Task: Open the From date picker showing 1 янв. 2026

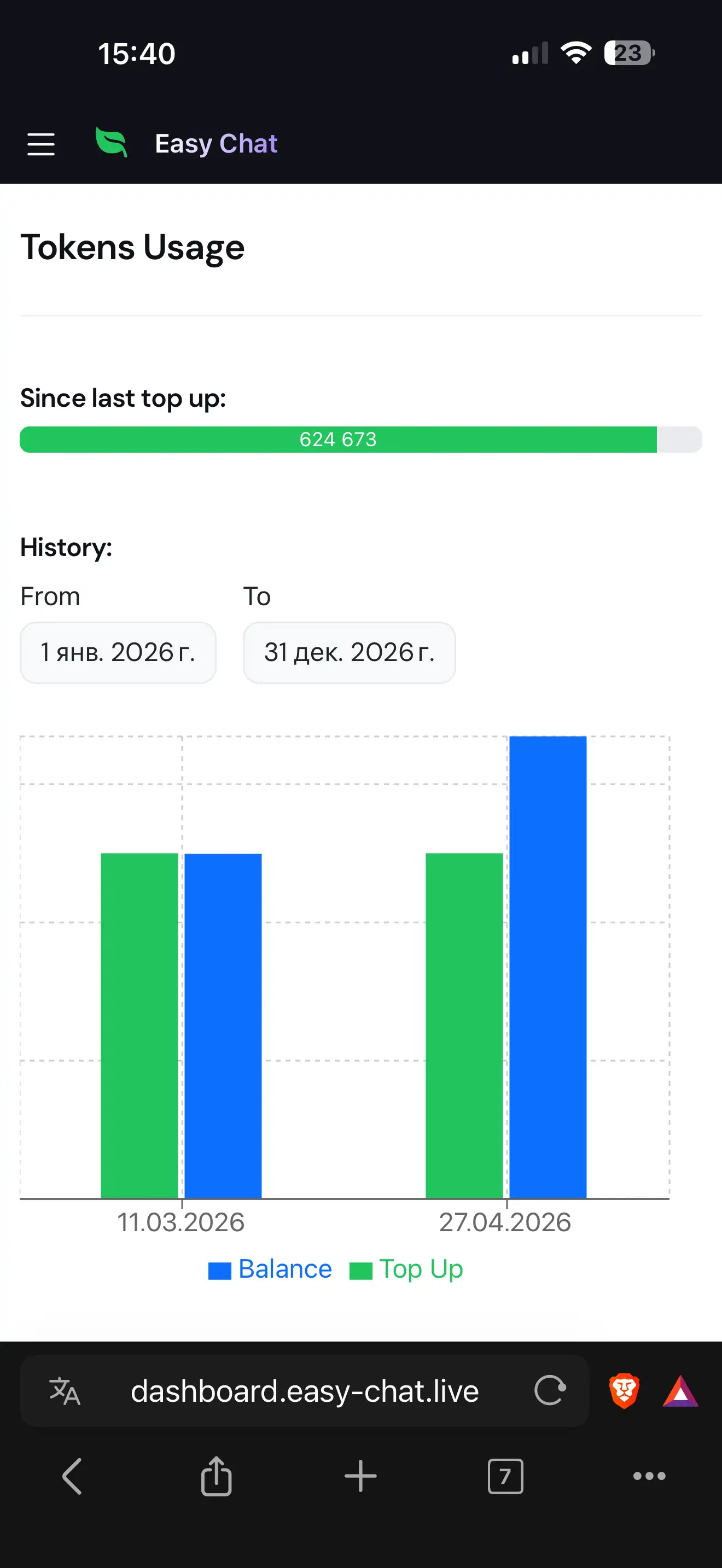Action: (118, 653)
